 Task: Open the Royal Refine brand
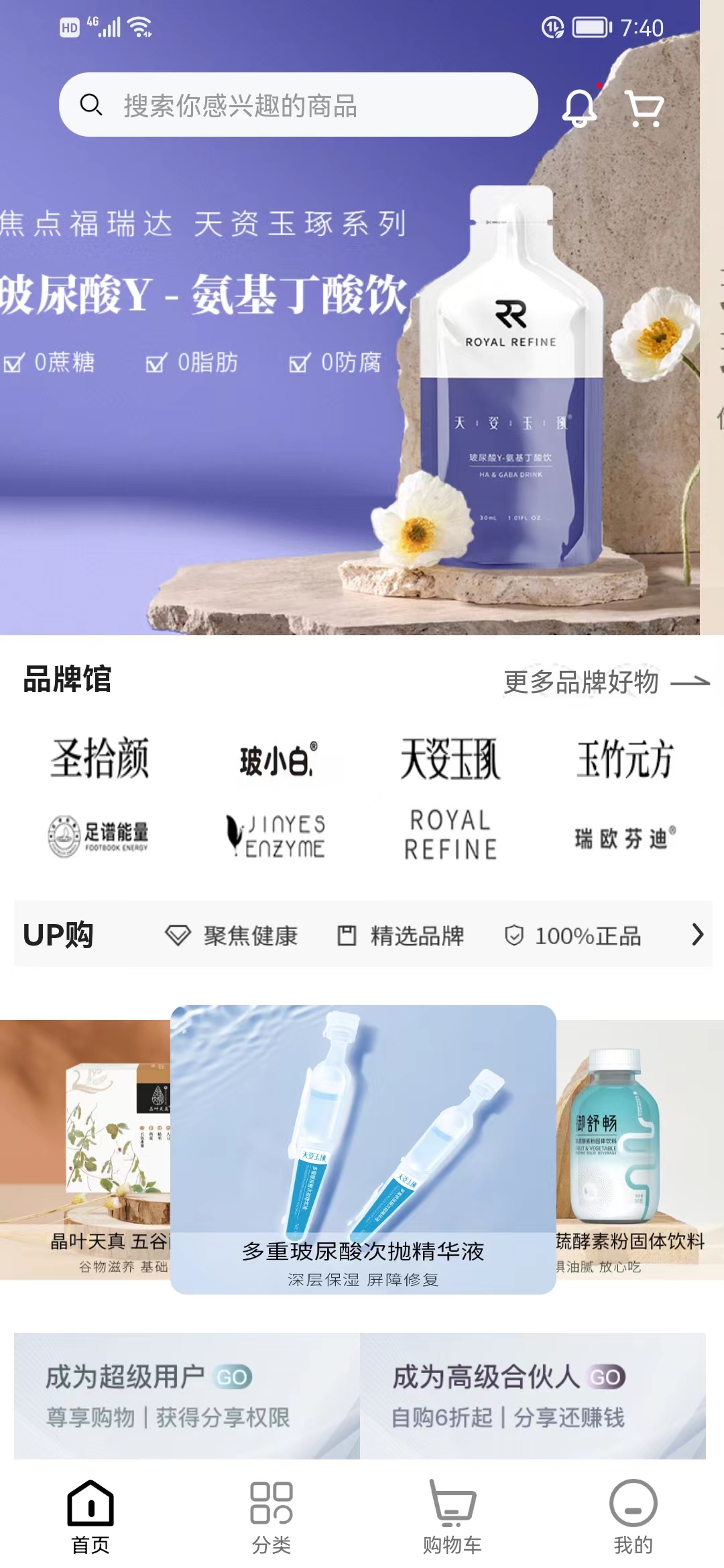click(450, 835)
